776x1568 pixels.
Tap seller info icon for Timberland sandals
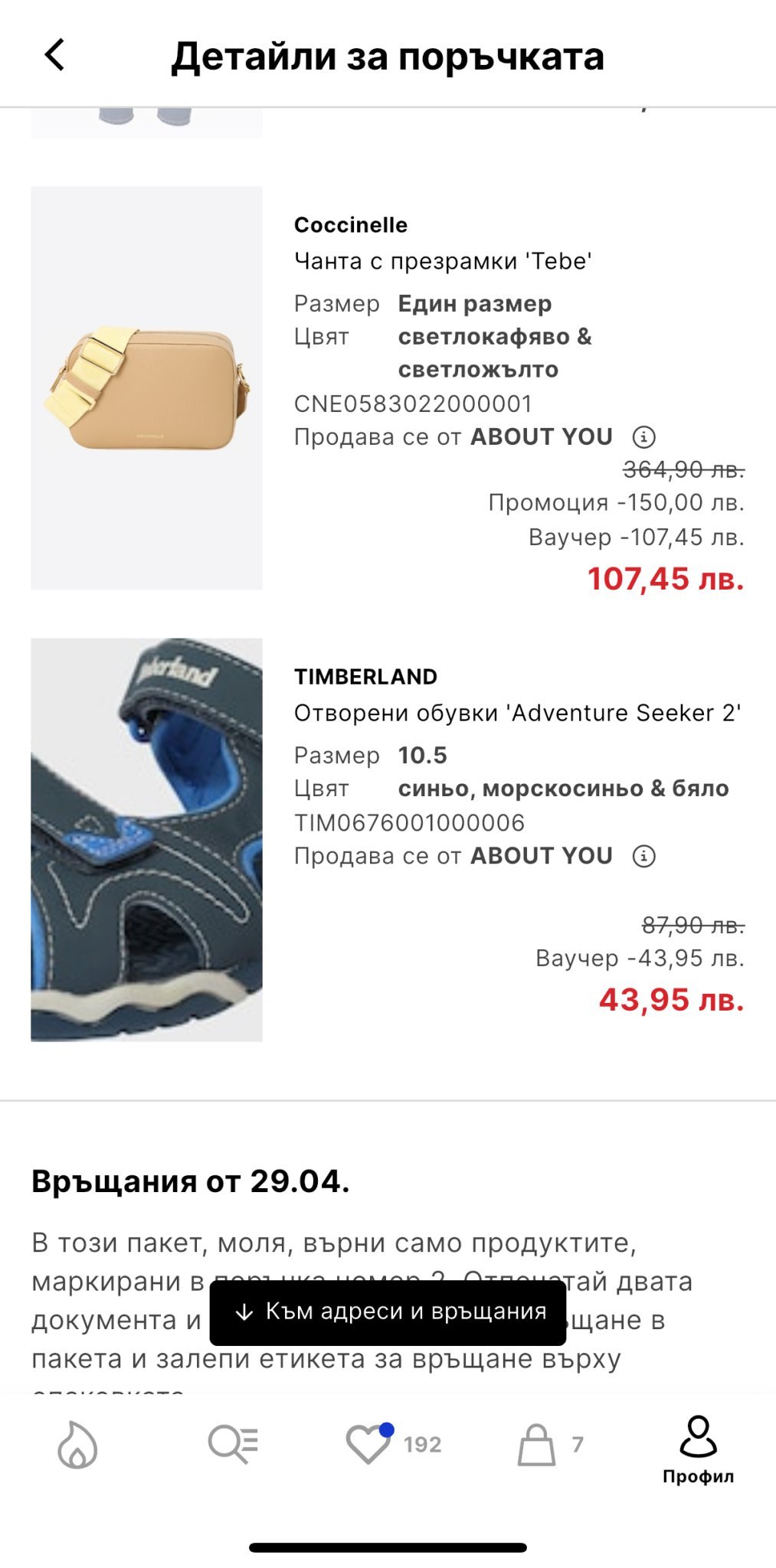(643, 856)
